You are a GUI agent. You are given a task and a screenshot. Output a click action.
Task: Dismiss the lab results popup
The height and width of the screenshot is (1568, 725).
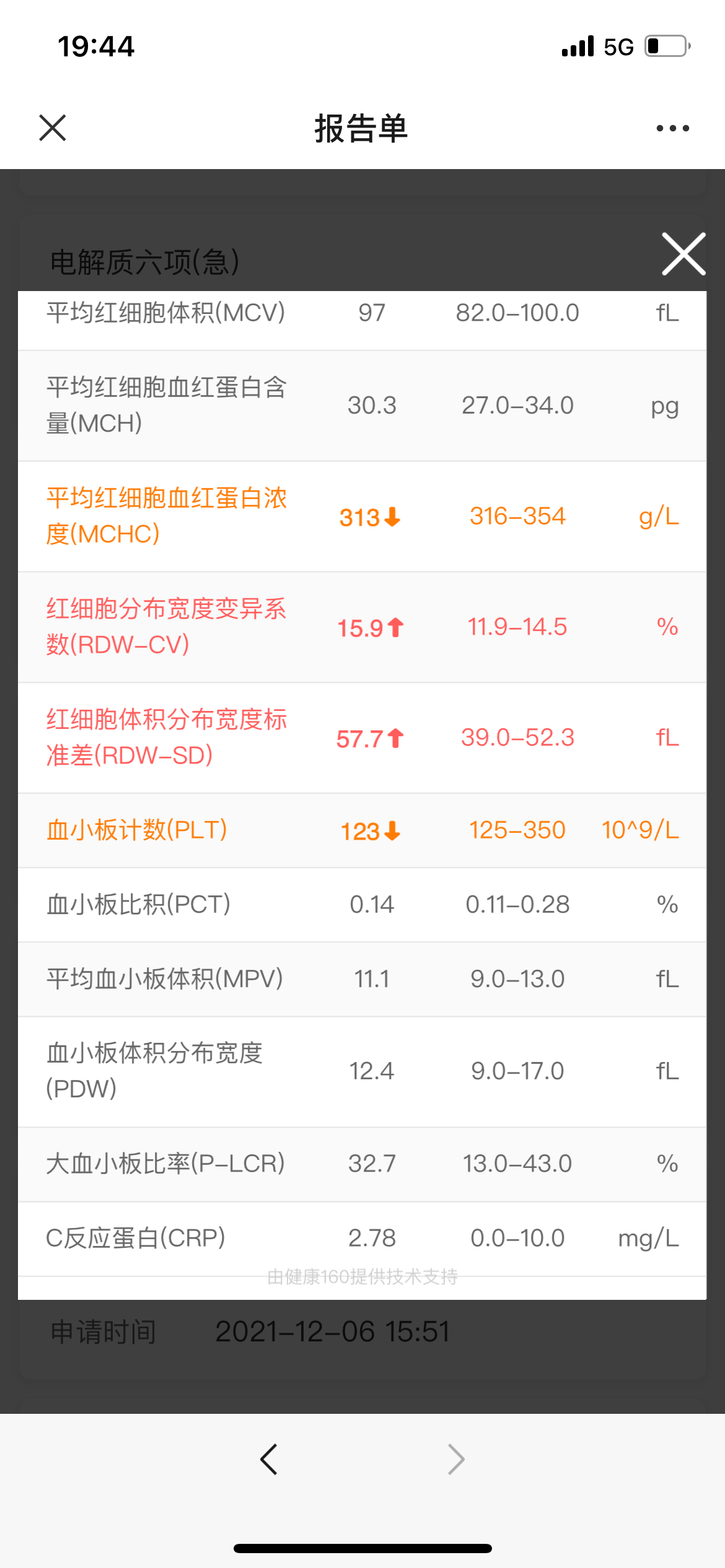click(x=683, y=254)
